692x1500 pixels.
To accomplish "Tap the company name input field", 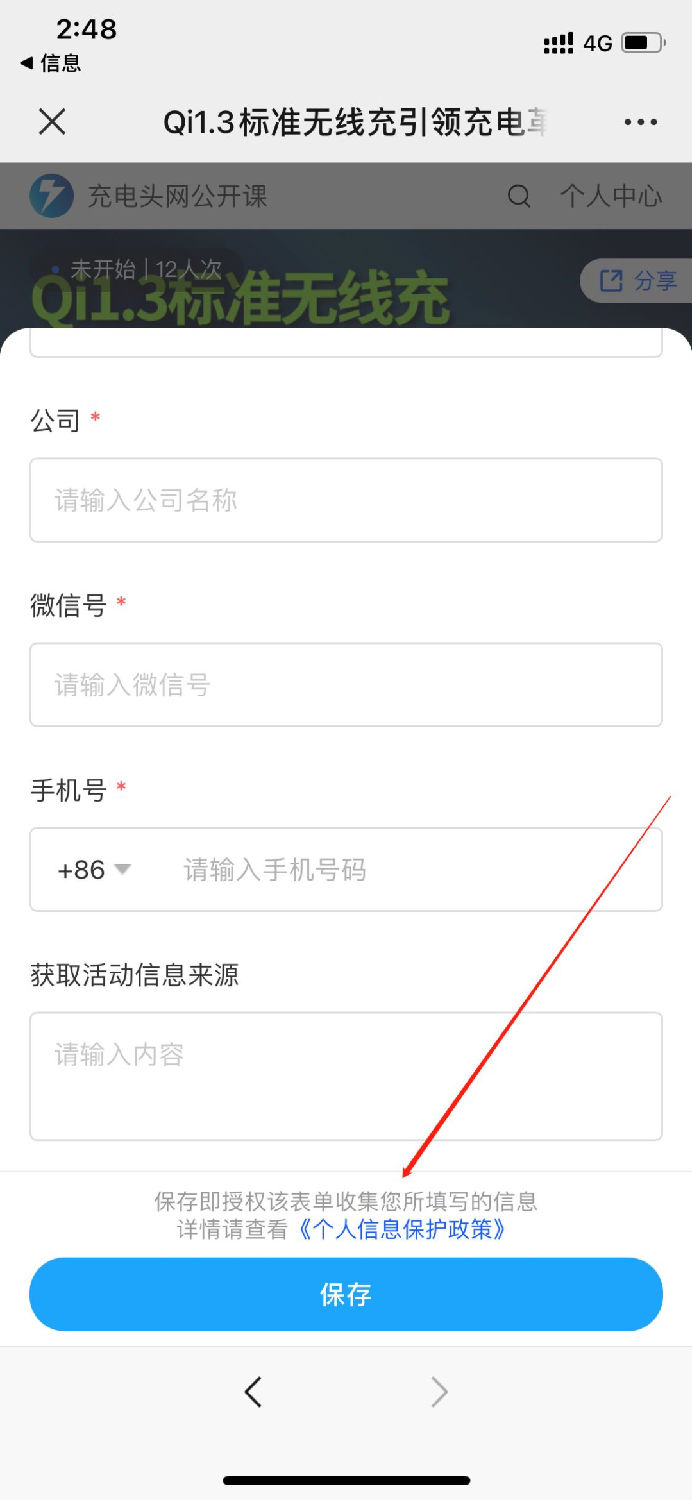I will 346,500.
